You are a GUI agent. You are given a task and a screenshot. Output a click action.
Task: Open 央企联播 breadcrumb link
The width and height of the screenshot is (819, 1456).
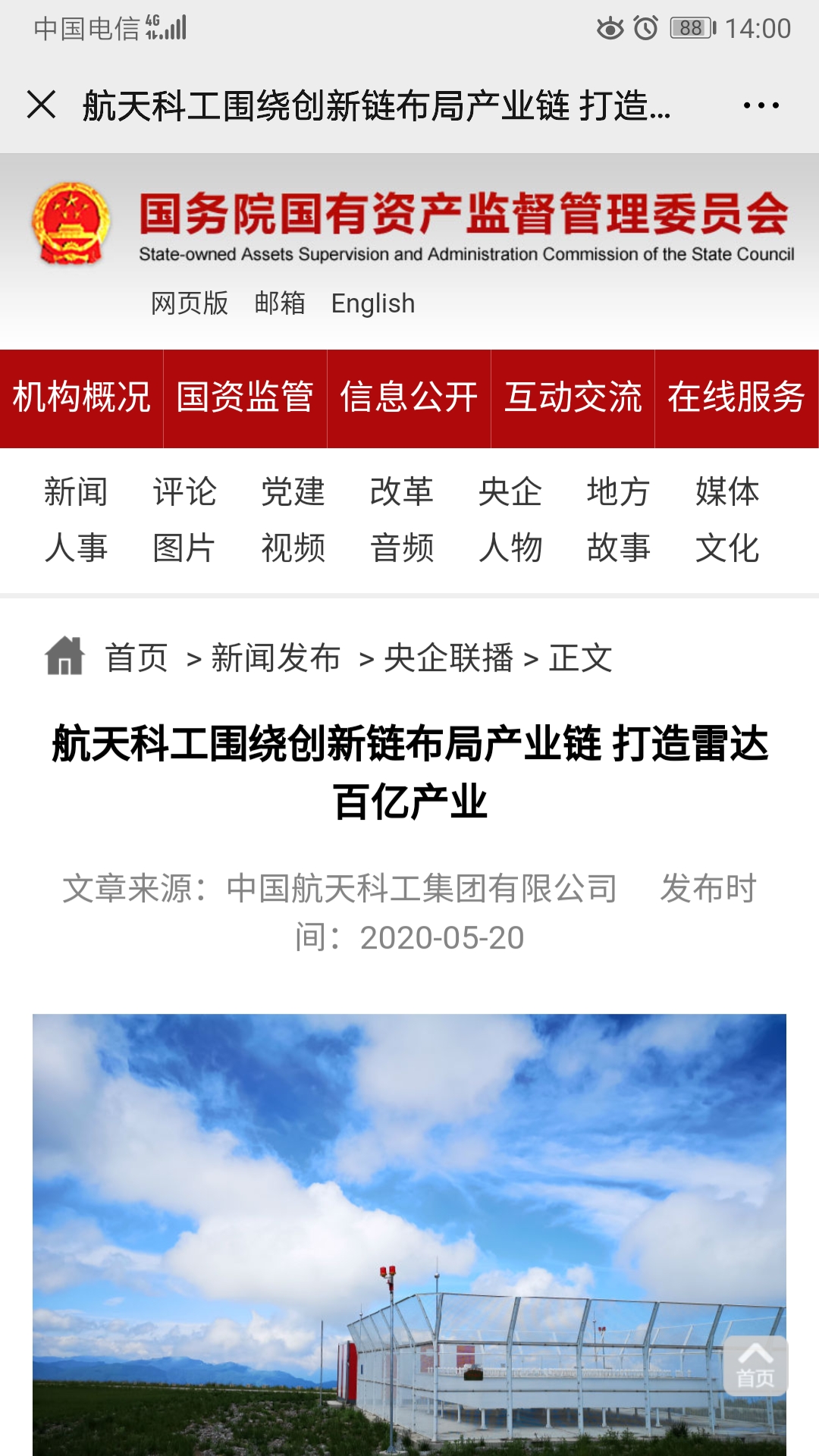[449, 657]
